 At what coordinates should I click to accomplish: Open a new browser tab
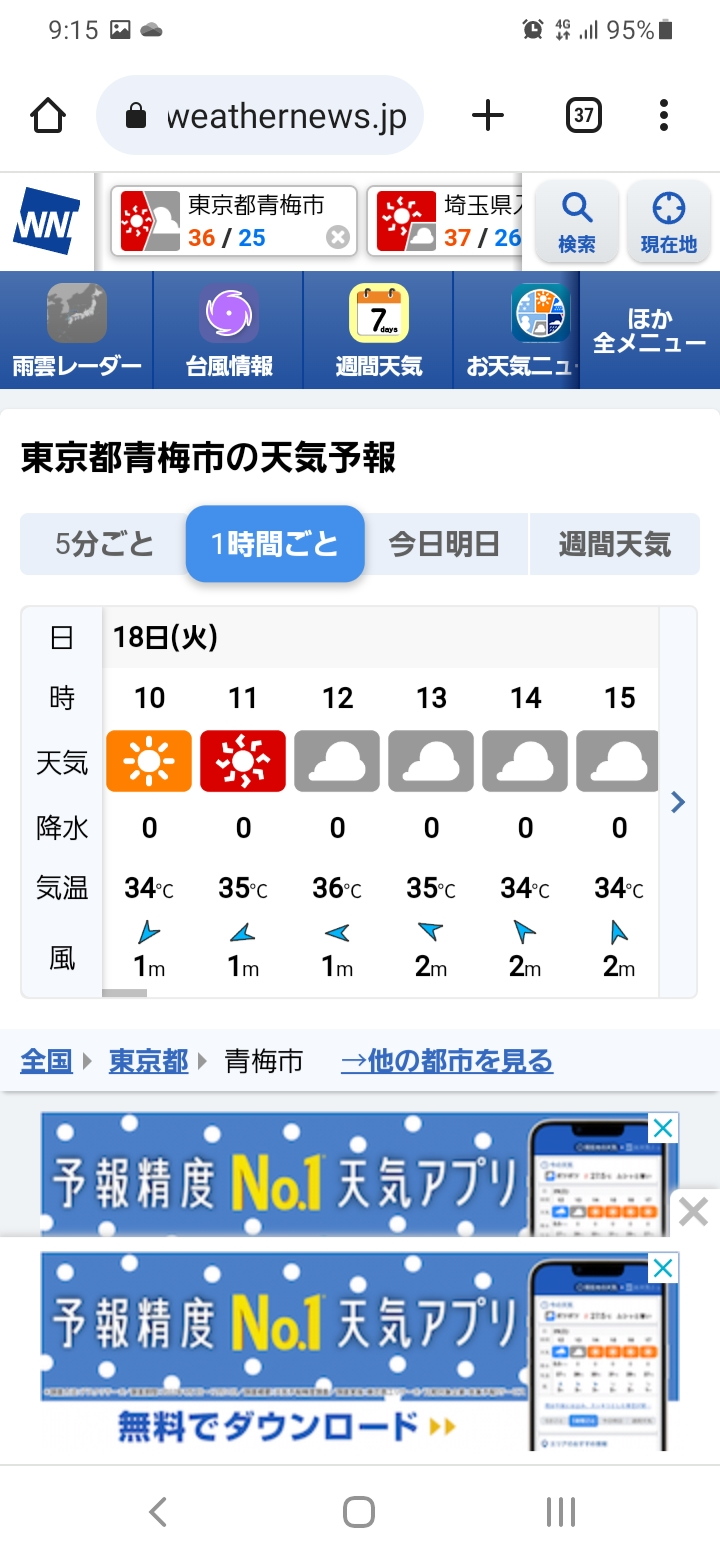(x=487, y=116)
